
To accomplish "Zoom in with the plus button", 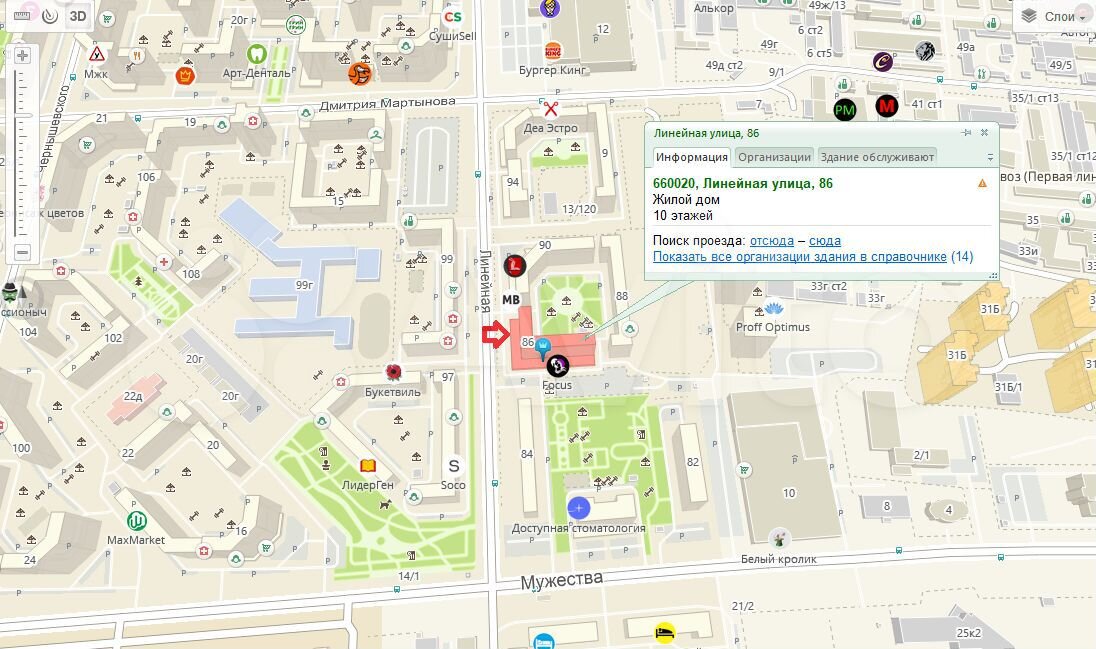I will click(23, 56).
